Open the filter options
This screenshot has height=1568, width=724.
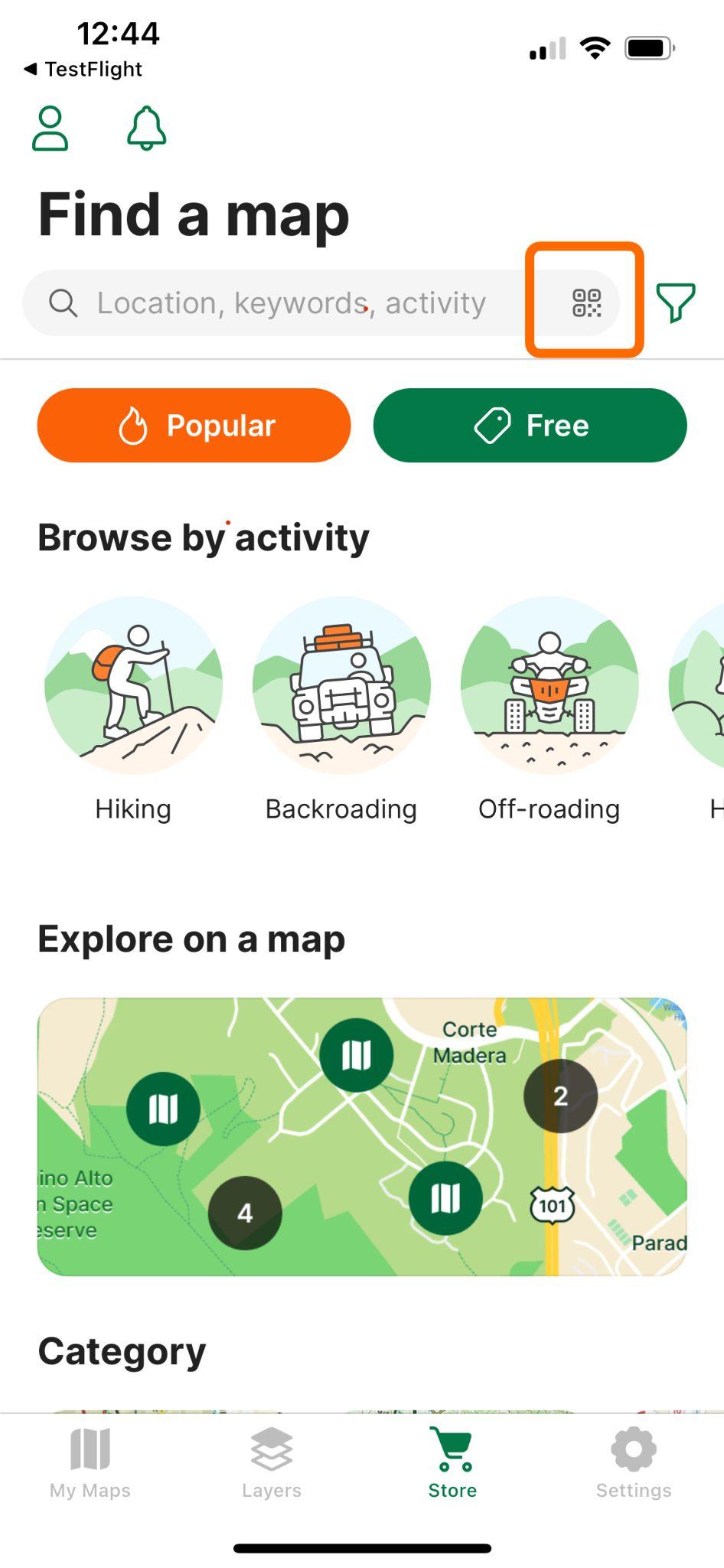(x=675, y=302)
